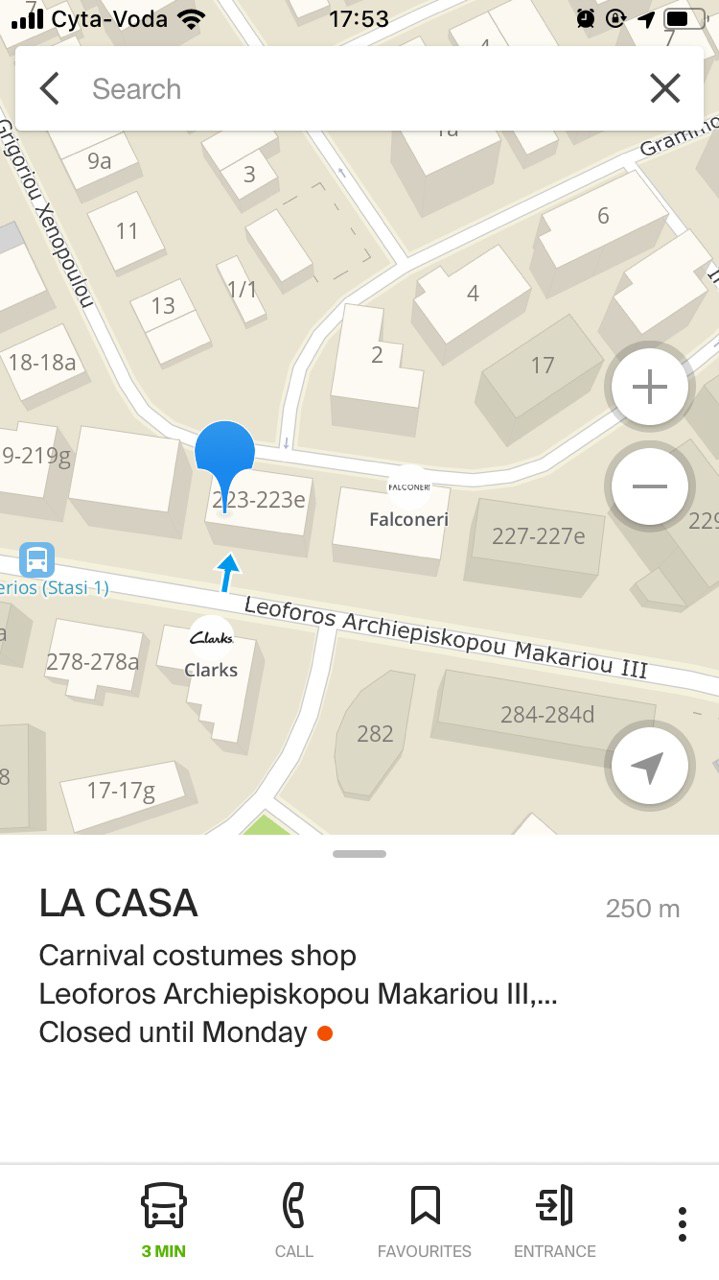
Task: Open the bus stop icon on the map
Action: (x=37, y=559)
